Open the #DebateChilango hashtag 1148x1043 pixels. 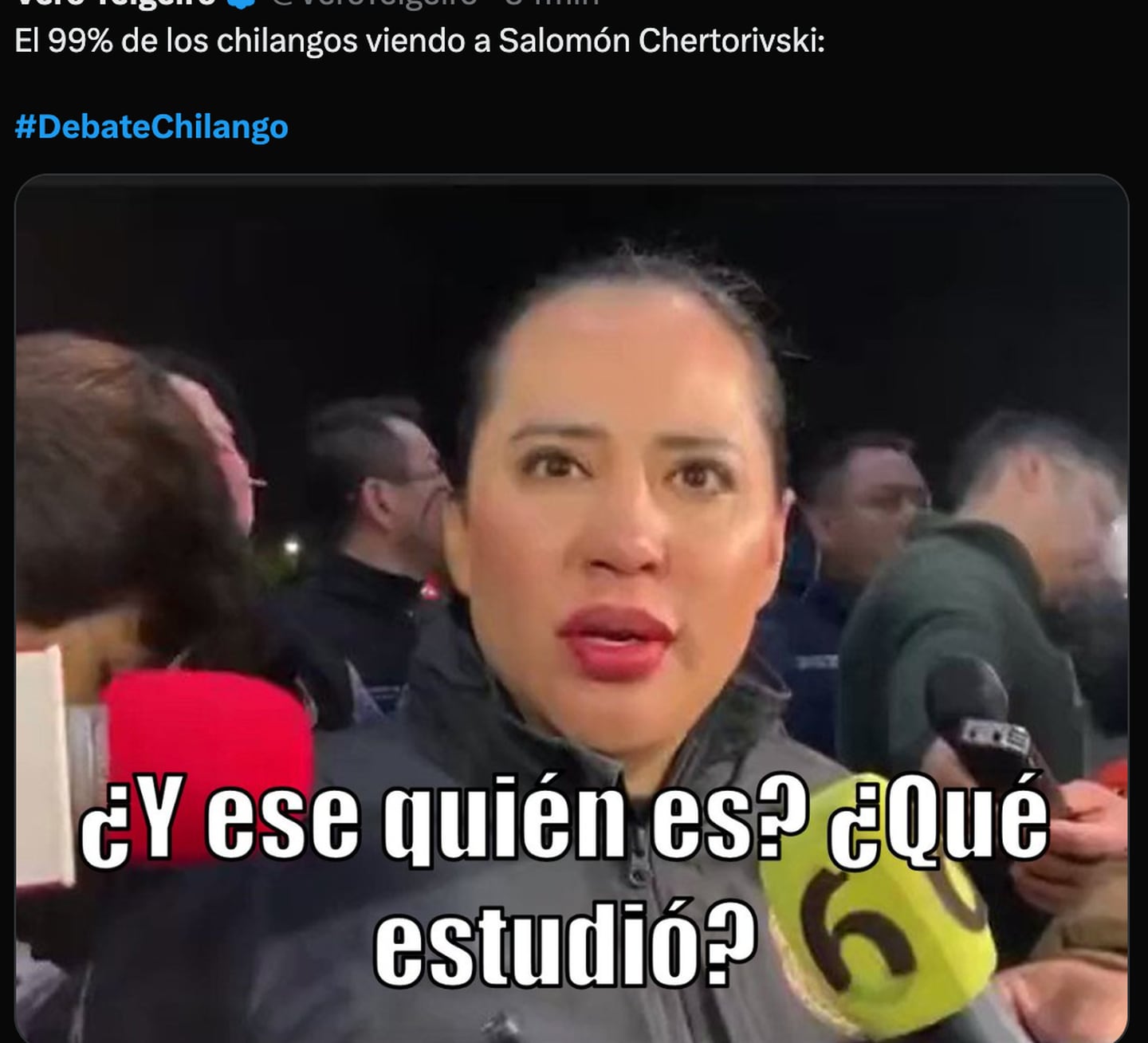pyautogui.click(x=151, y=127)
